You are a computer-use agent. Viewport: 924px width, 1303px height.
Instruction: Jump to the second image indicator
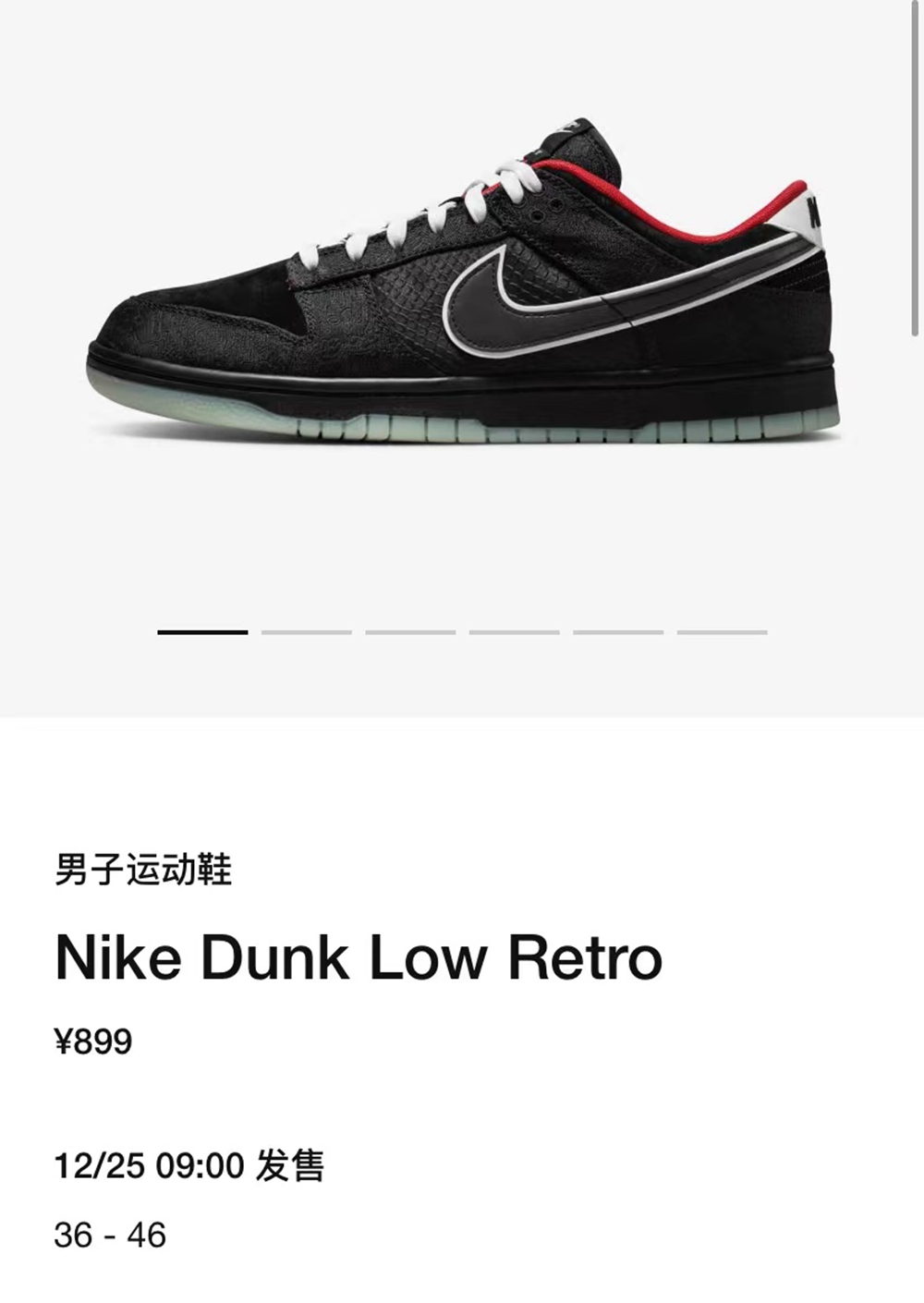coord(306,632)
